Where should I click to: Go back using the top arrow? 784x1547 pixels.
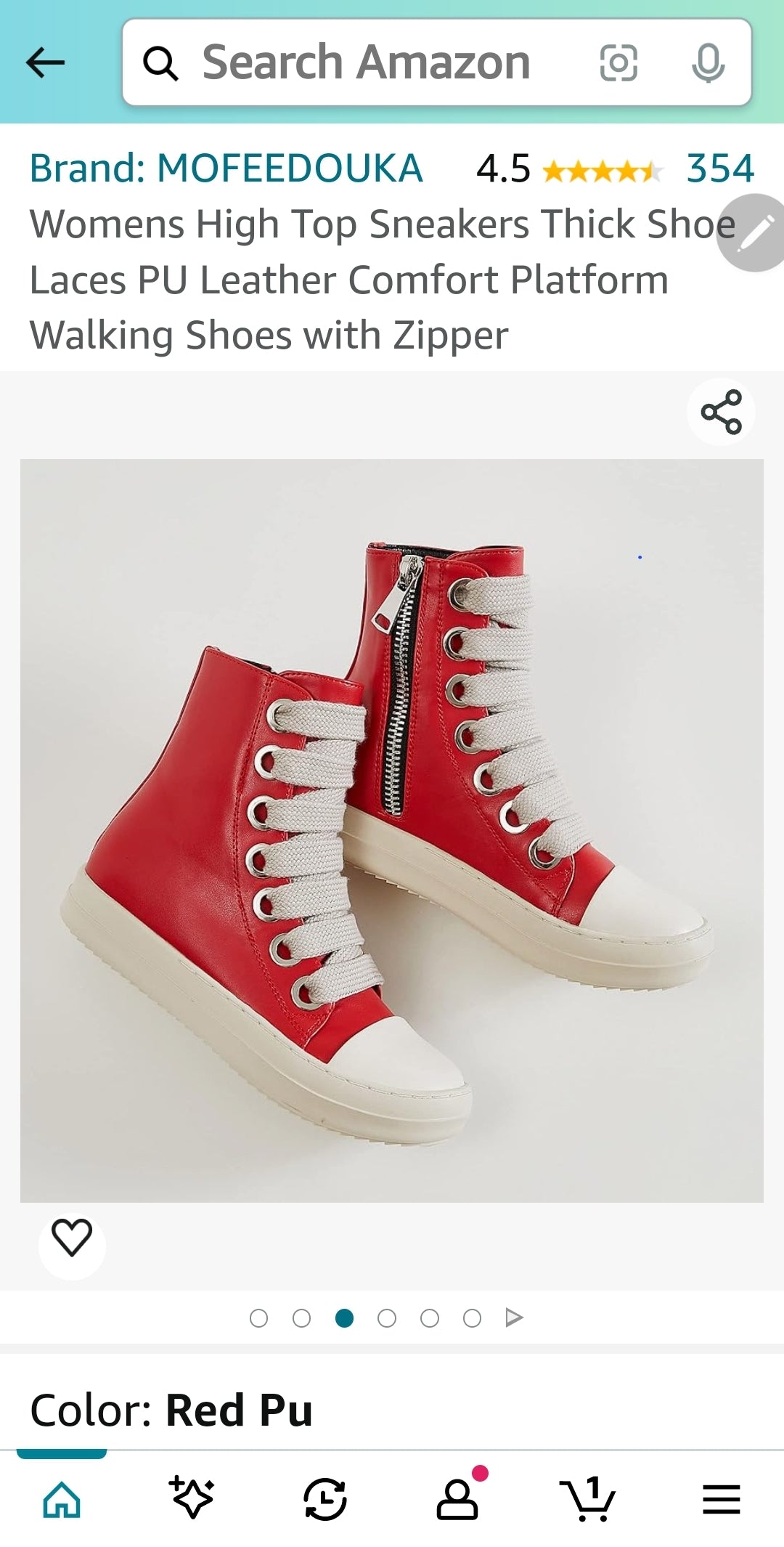click(x=45, y=62)
